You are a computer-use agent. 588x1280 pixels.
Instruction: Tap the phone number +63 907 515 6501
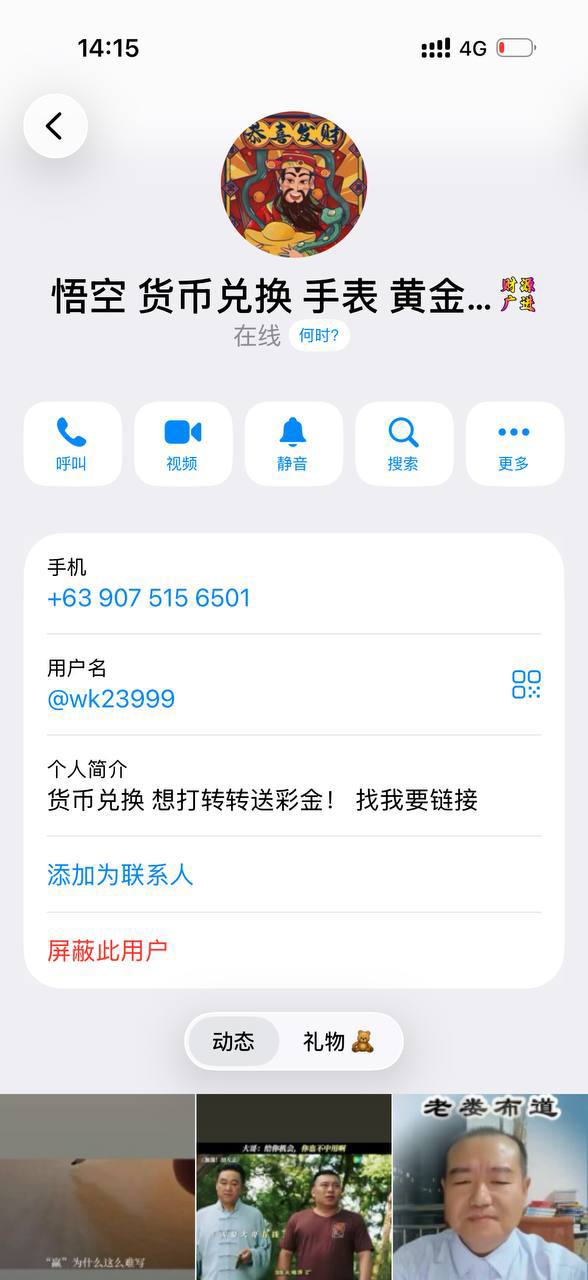149,598
